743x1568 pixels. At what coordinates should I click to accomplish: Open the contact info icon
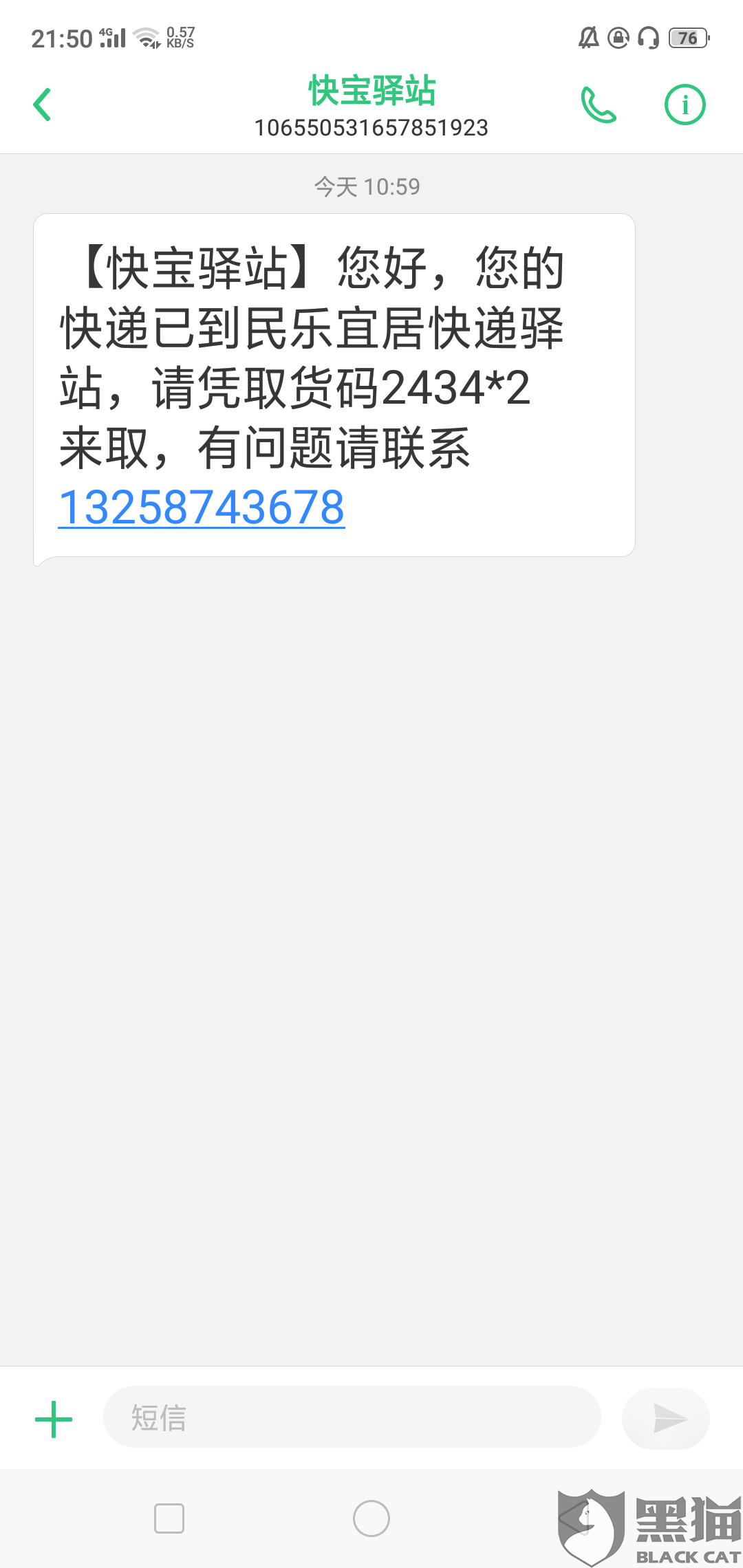tap(685, 105)
